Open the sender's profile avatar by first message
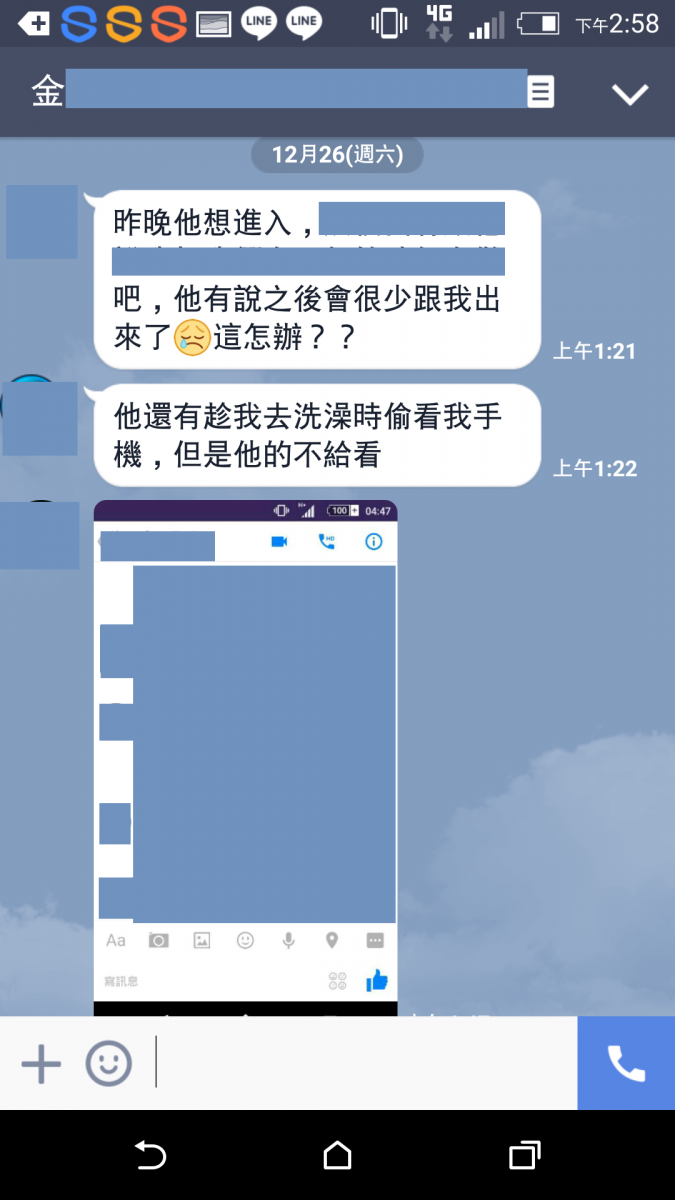This screenshot has width=675, height=1200. (42, 222)
